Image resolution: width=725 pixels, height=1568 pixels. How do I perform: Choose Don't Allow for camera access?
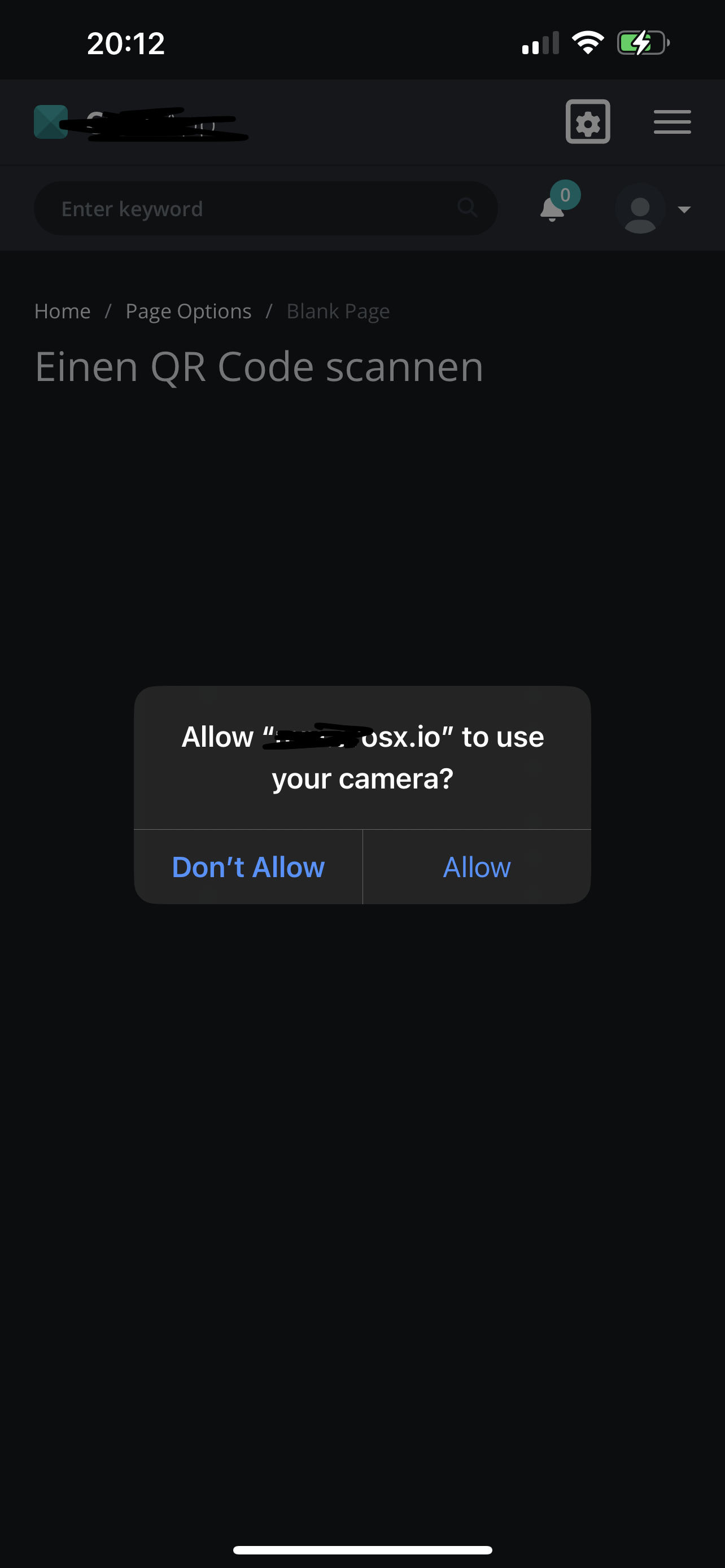(248, 867)
